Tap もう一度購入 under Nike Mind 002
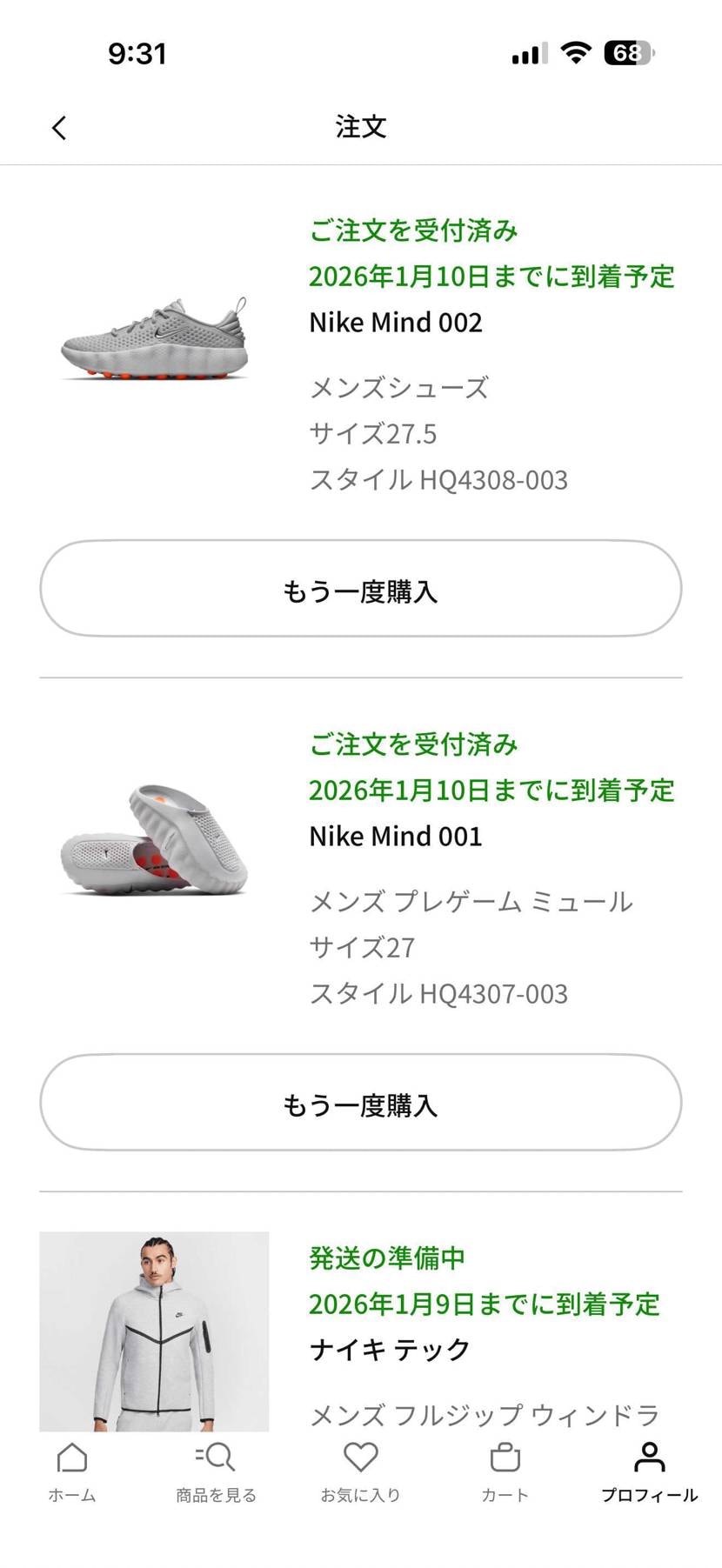This screenshot has width=722, height=1568. click(361, 589)
